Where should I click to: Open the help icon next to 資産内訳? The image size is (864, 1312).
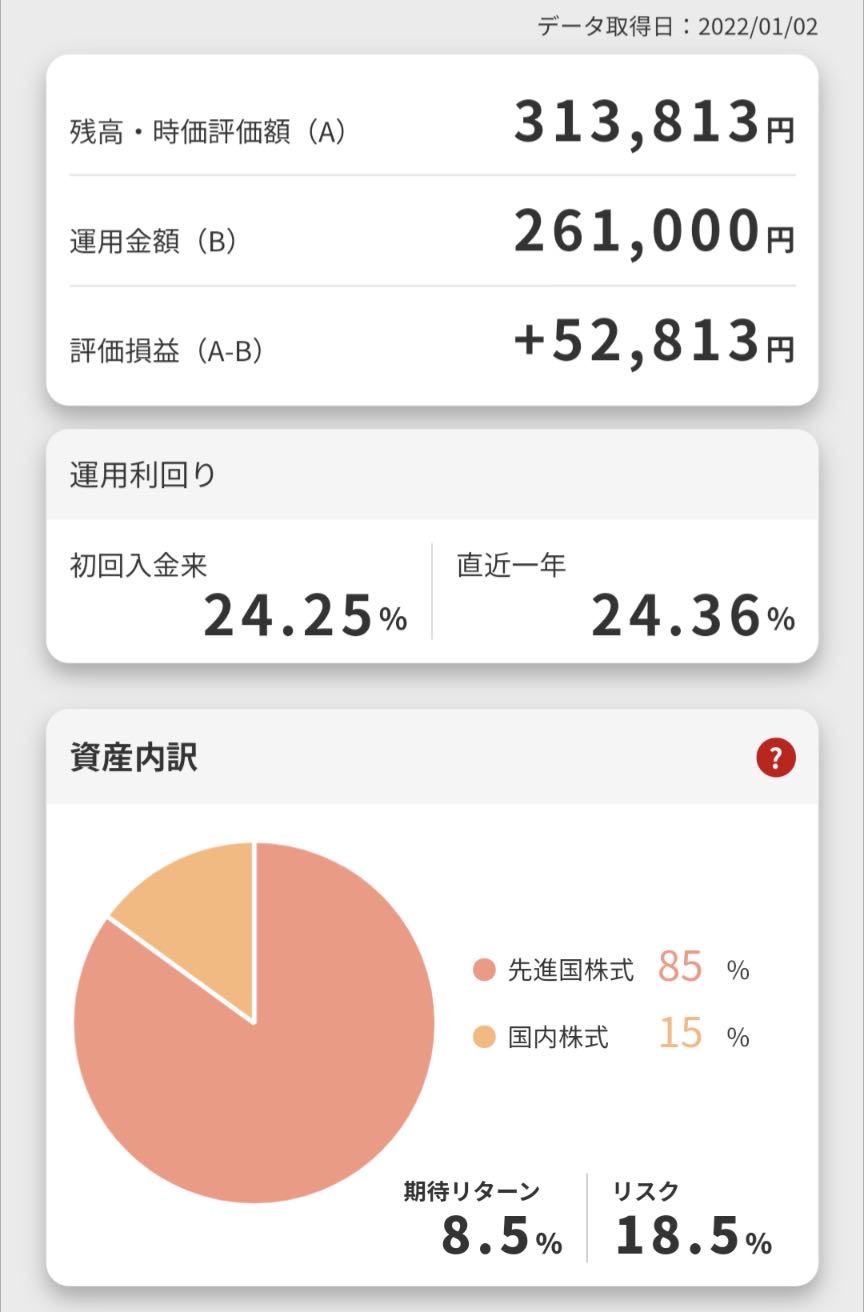click(775, 759)
